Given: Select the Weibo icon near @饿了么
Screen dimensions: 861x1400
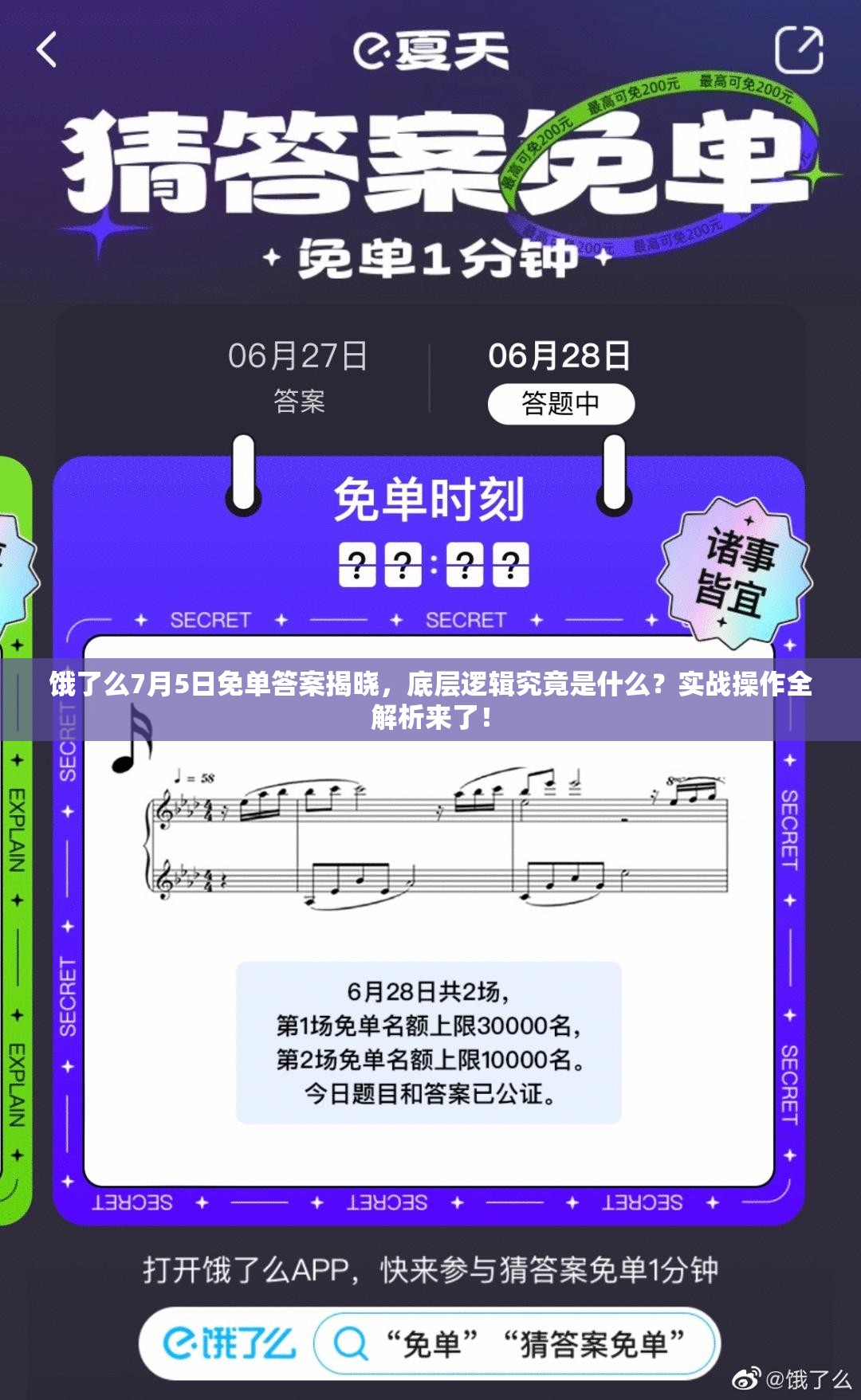Looking at the screenshot, I should click(748, 1380).
